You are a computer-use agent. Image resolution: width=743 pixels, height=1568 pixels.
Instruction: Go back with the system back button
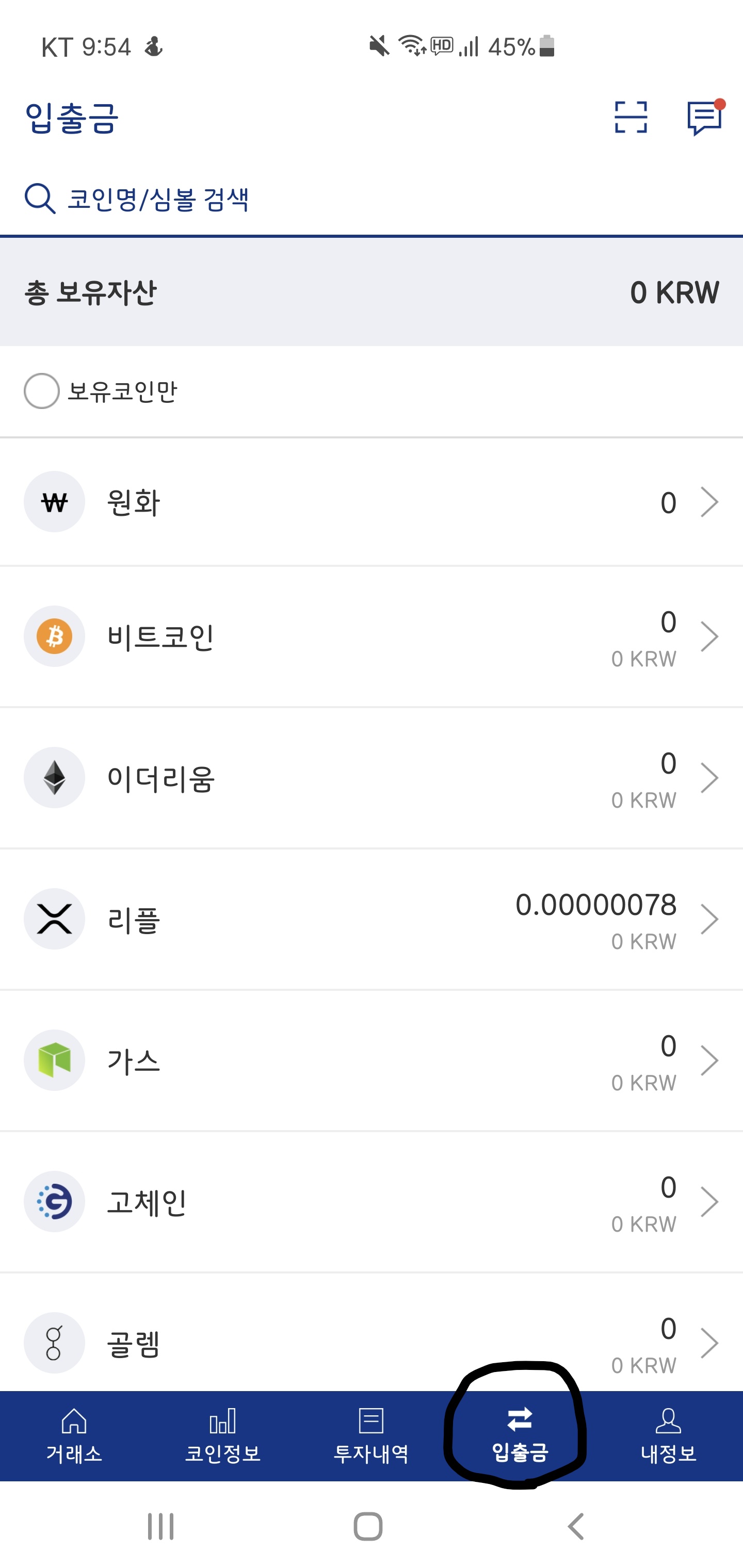(576, 1527)
